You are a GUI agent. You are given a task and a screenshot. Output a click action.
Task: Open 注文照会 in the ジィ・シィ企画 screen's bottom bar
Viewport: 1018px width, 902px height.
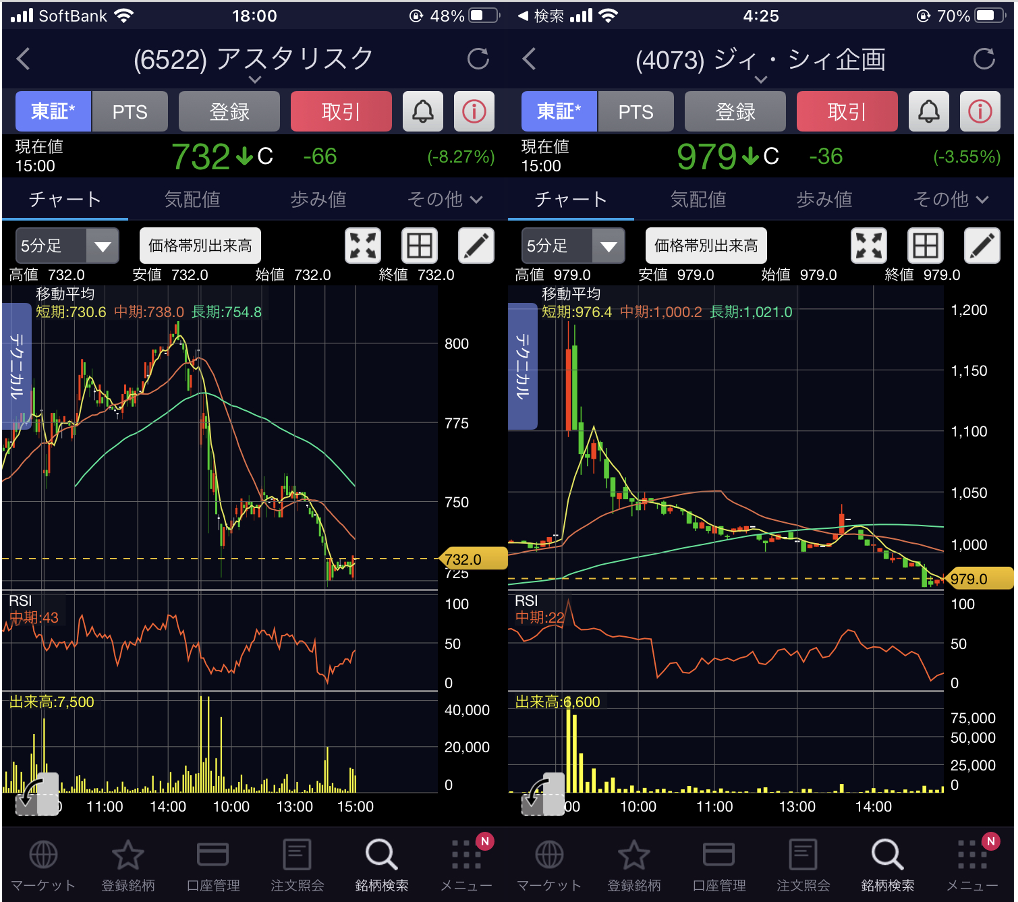[803, 866]
